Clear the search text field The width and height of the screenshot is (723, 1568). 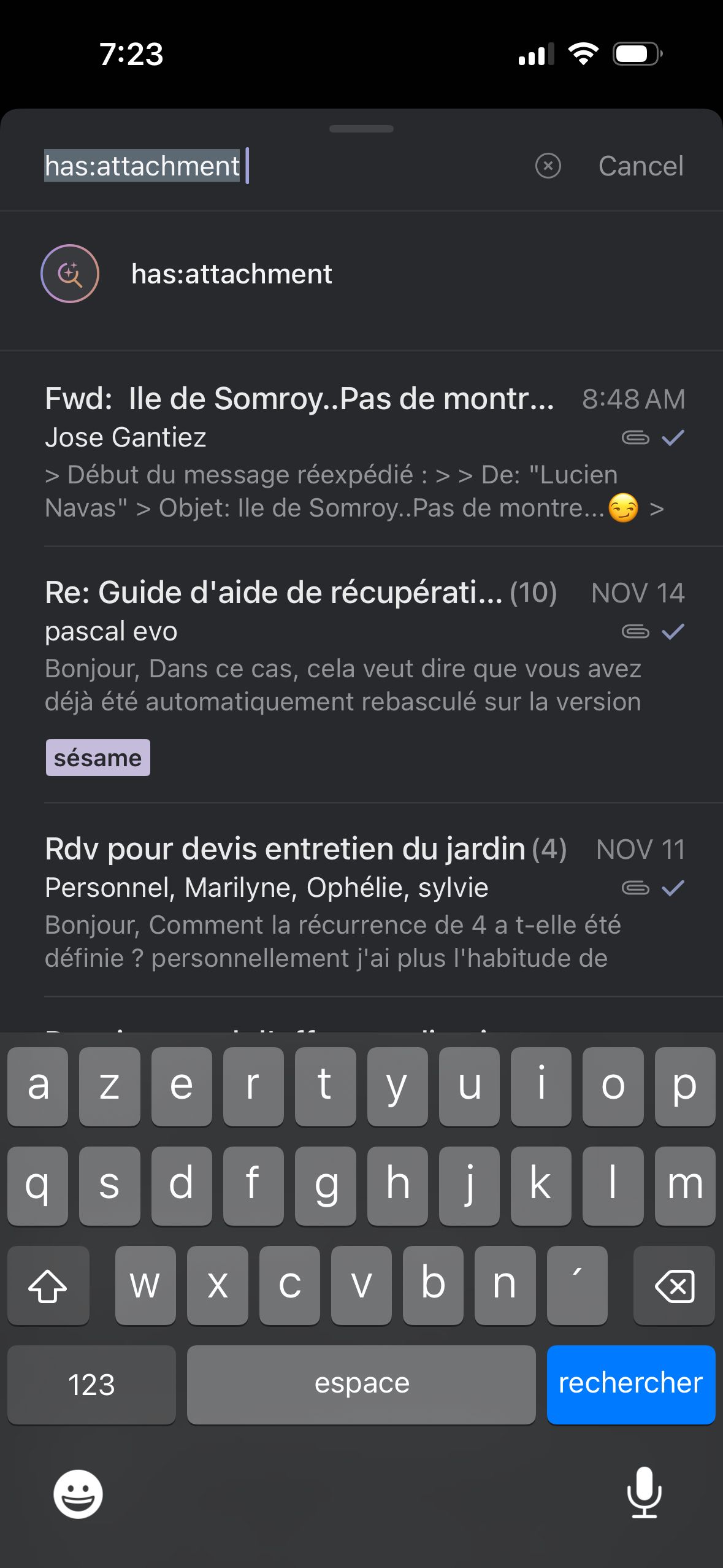[548, 166]
